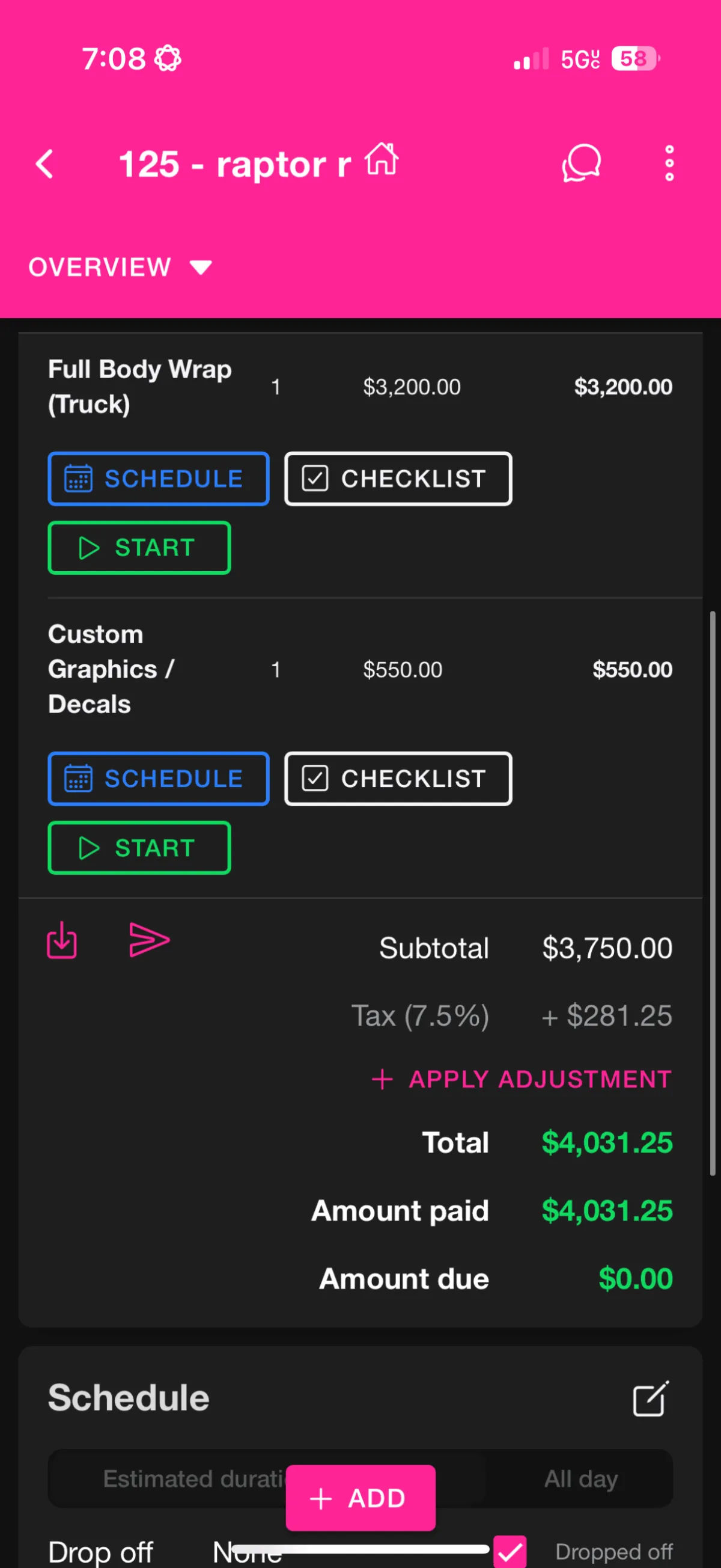Schedule the Full Body Wrap service
The image size is (721, 1568).
coord(158,479)
